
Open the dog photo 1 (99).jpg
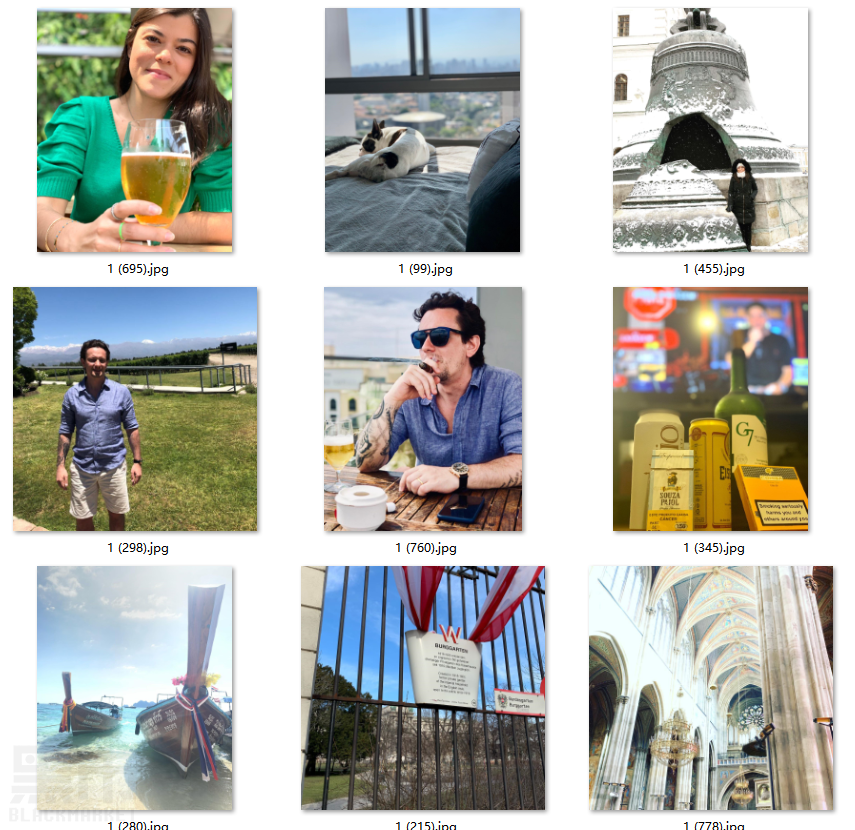[422, 130]
